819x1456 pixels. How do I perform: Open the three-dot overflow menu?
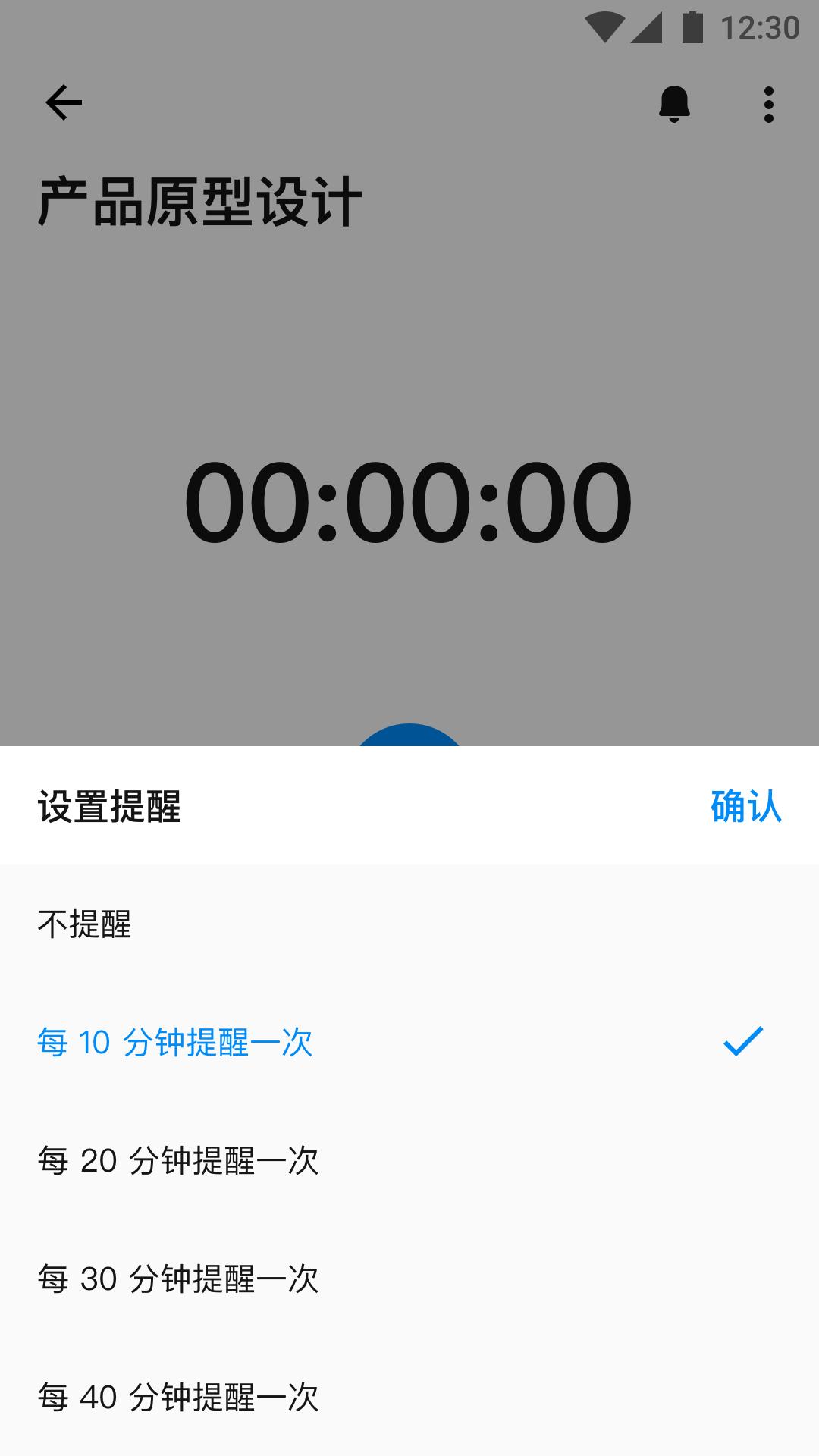[x=768, y=104]
